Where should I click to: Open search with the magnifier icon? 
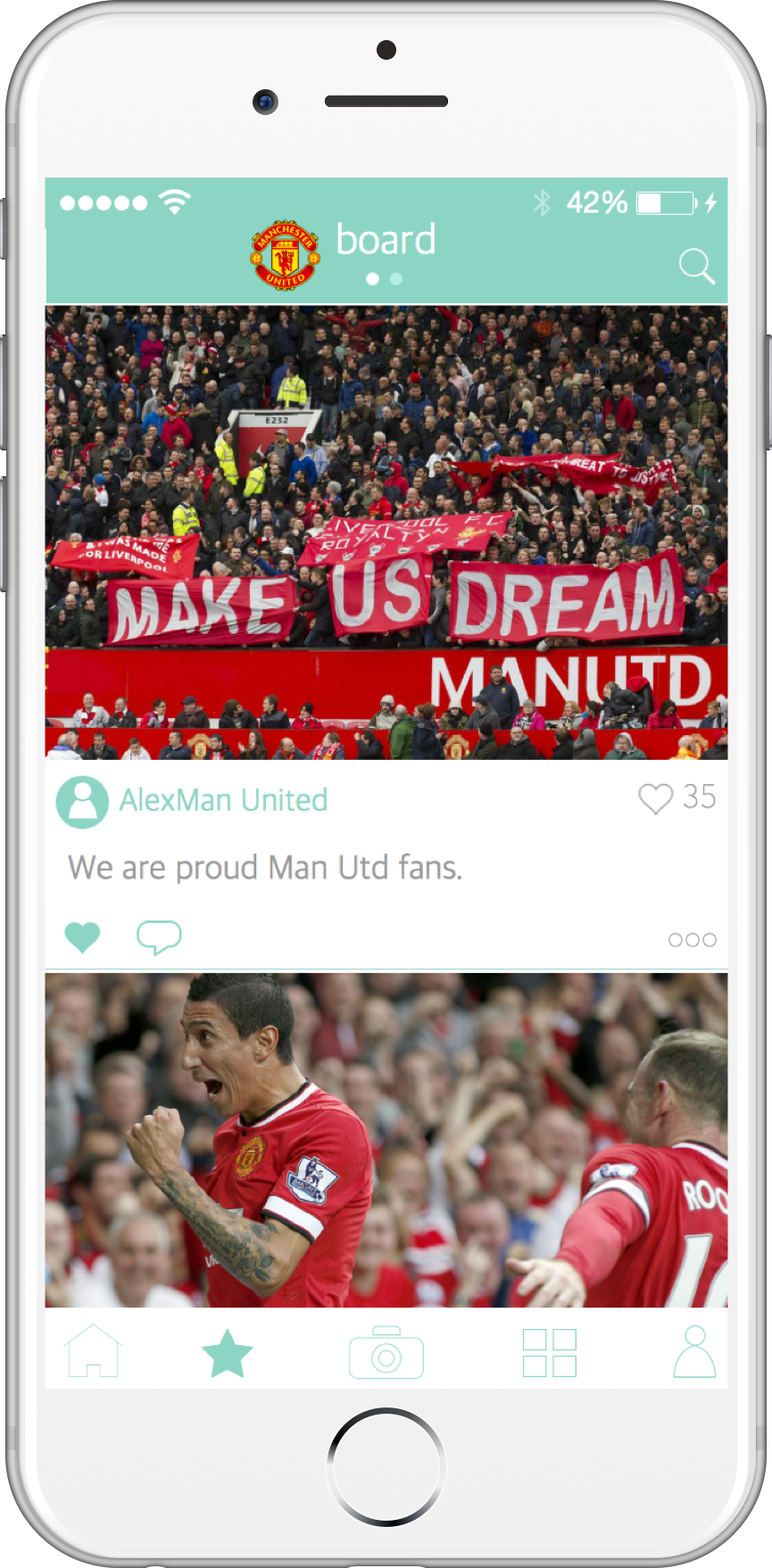tap(696, 266)
